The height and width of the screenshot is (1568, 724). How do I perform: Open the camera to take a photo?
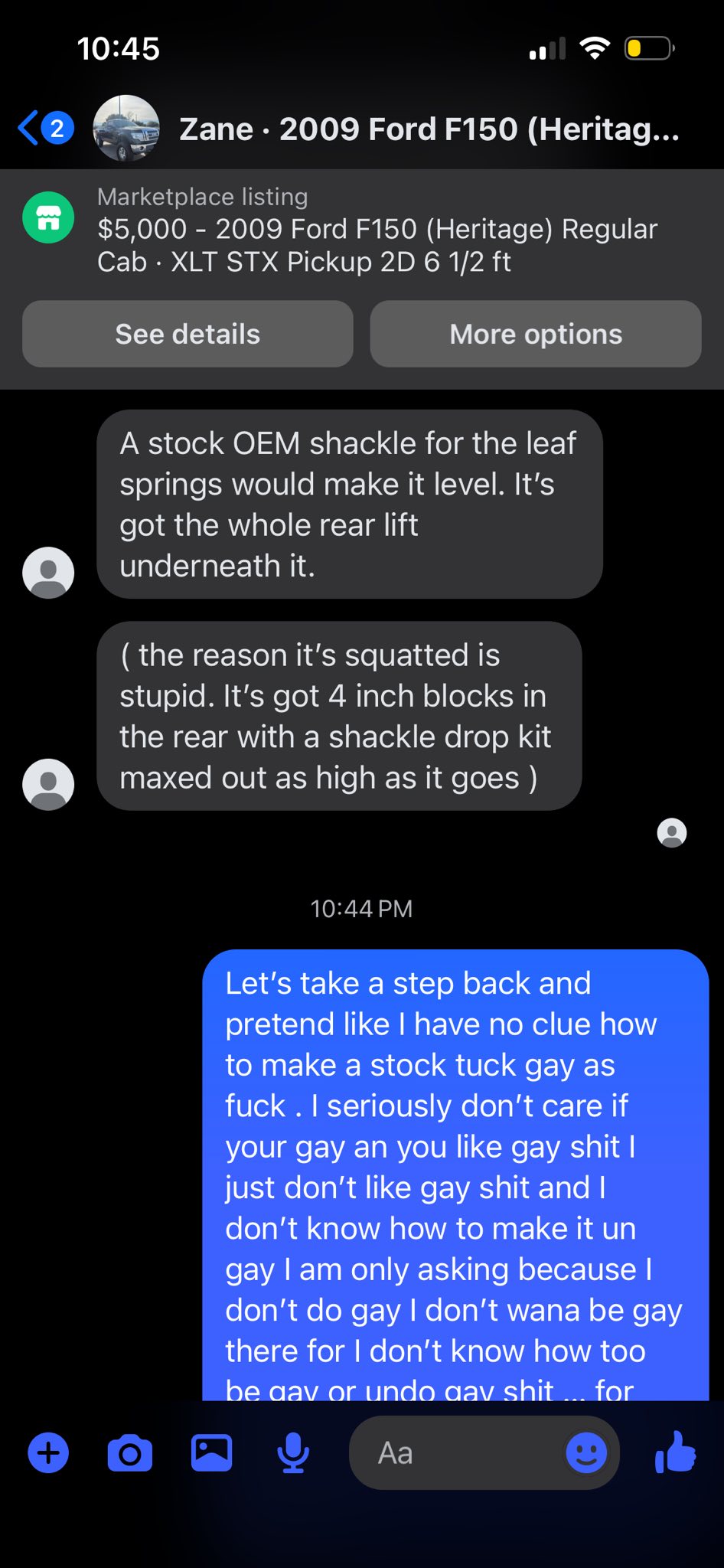pos(130,1452)
